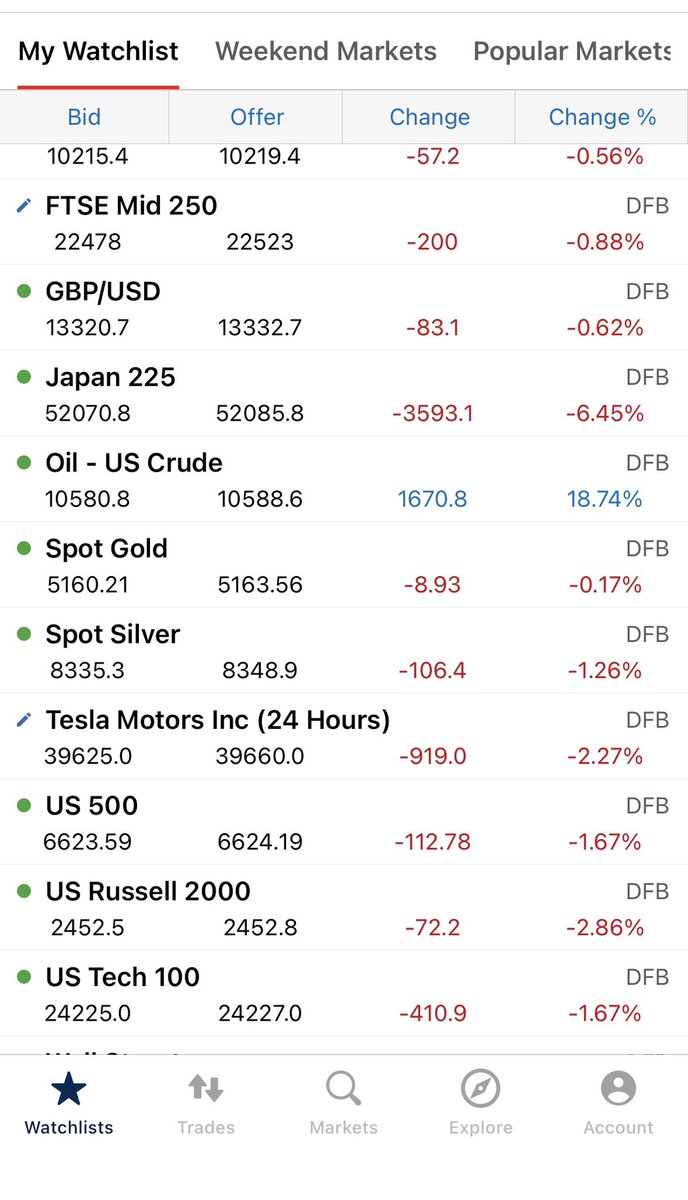Open the GBP/USD market row

(103, 292)
